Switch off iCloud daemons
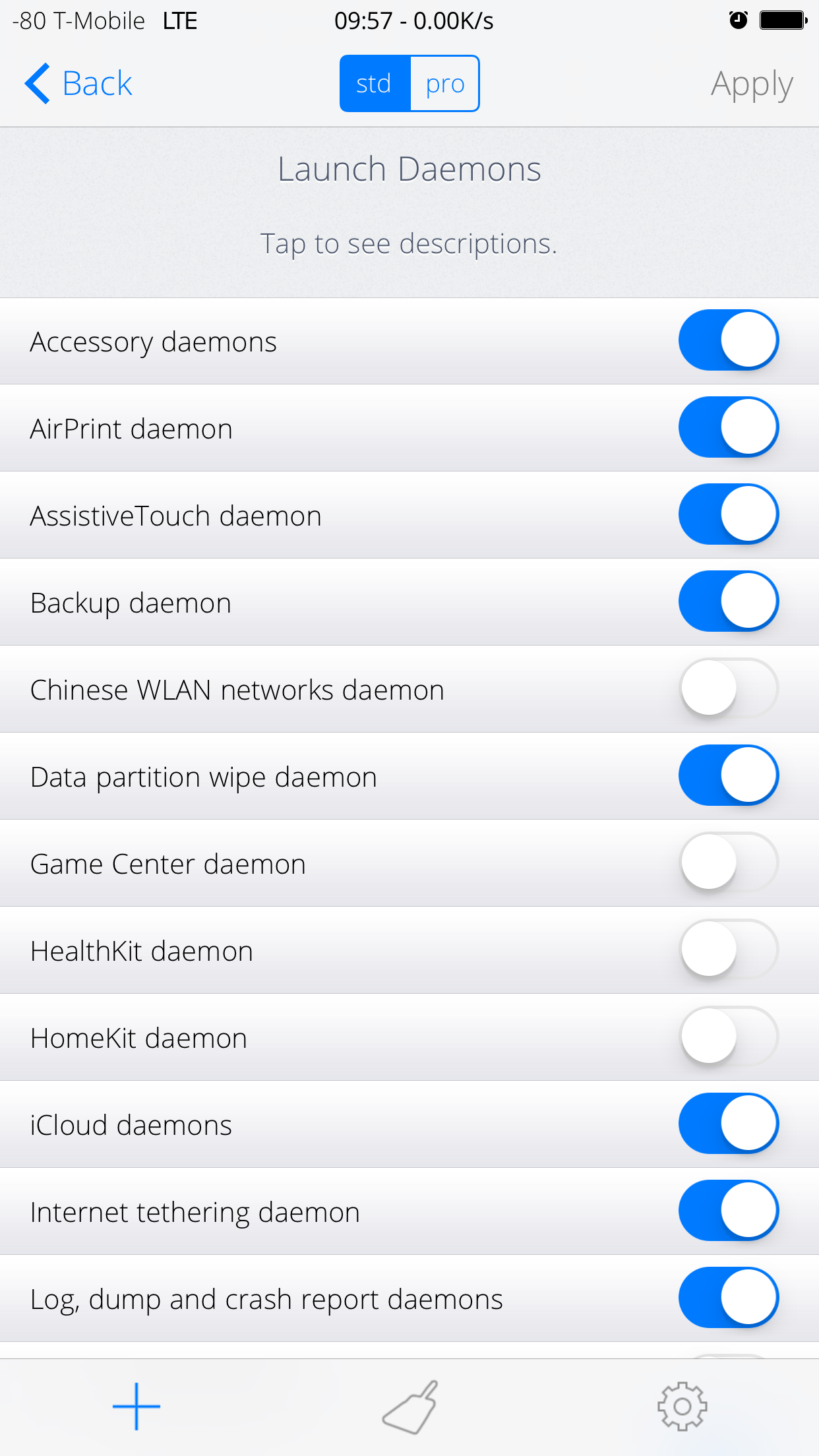819x1456 pixels. click(x=729, y=1124)
